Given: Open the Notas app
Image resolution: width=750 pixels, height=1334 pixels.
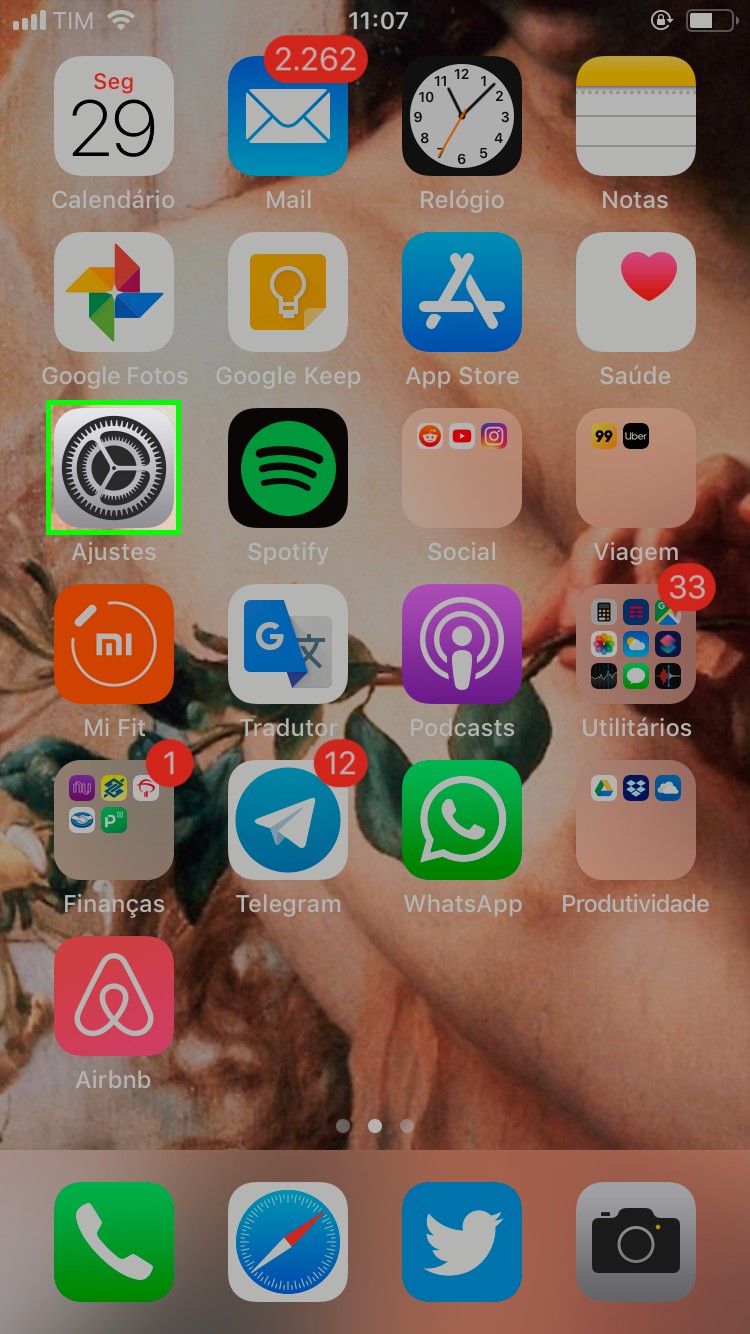Looking at the screenshot, I should coord(635,116).
